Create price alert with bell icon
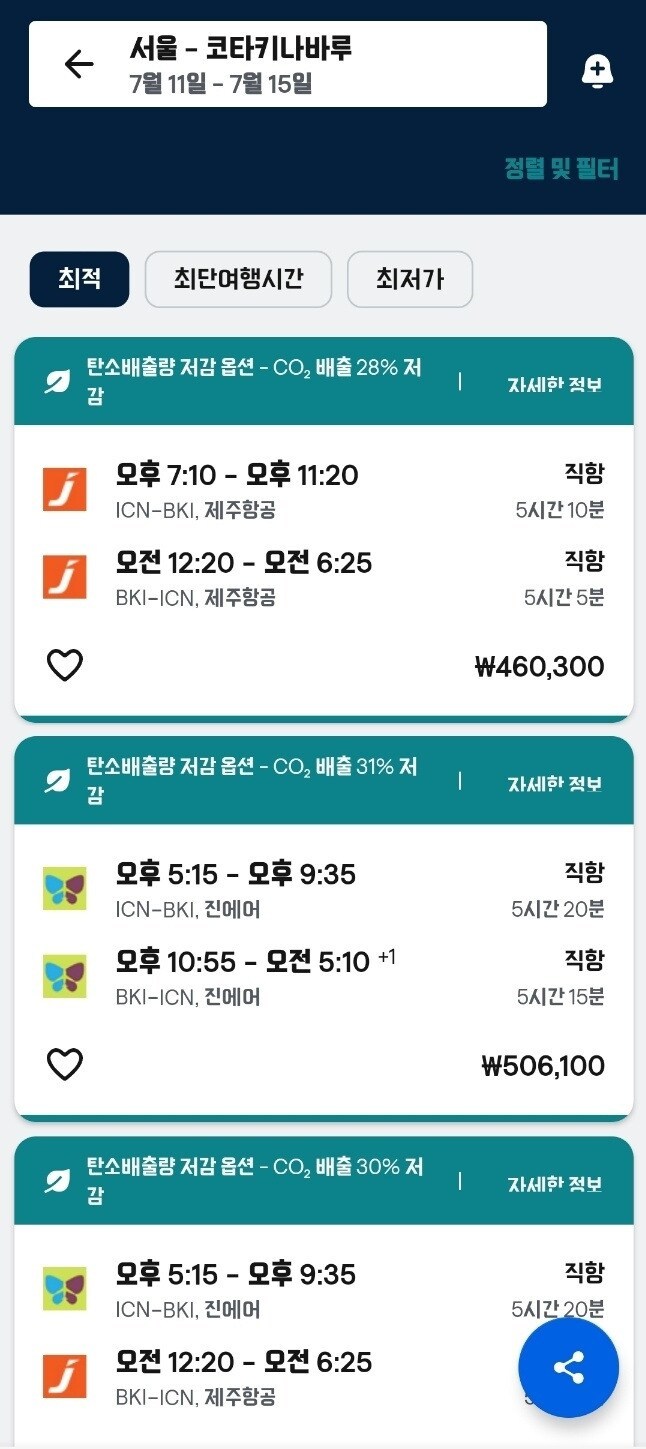Viewport: 646px width, 1449px height. (x=597, y=71)
